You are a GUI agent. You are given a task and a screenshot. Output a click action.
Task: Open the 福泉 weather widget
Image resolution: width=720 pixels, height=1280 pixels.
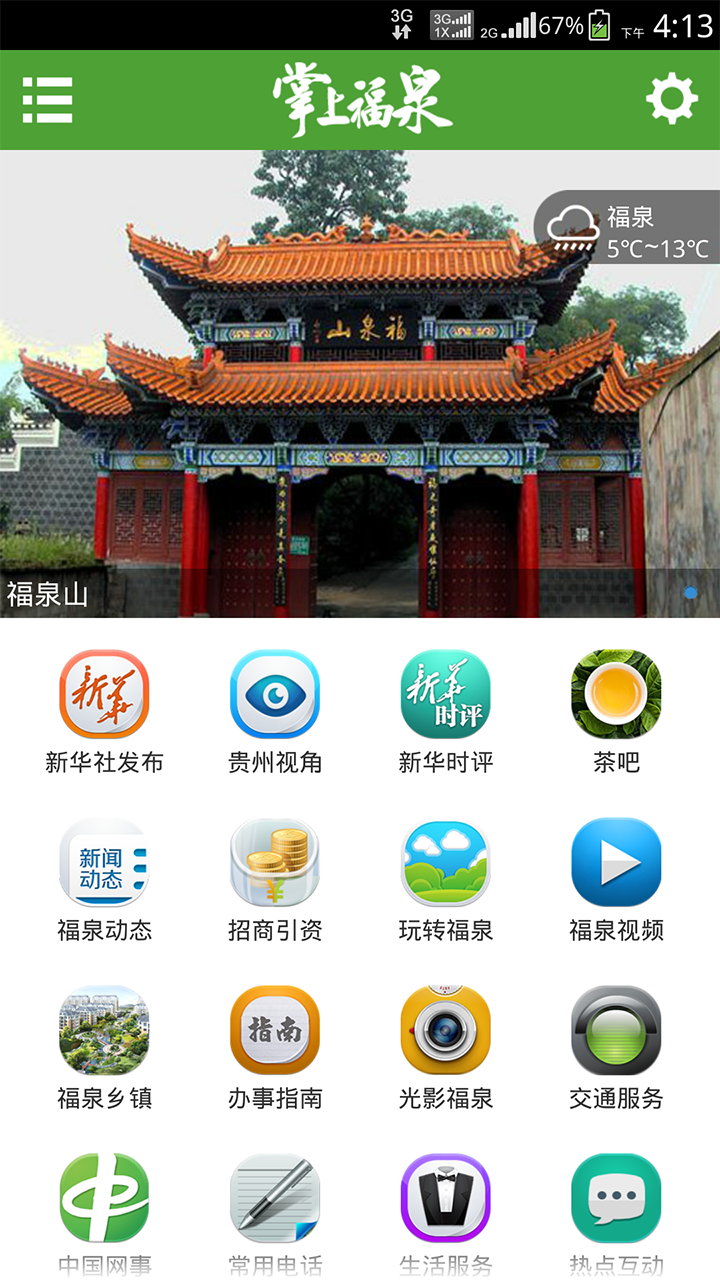628,229
